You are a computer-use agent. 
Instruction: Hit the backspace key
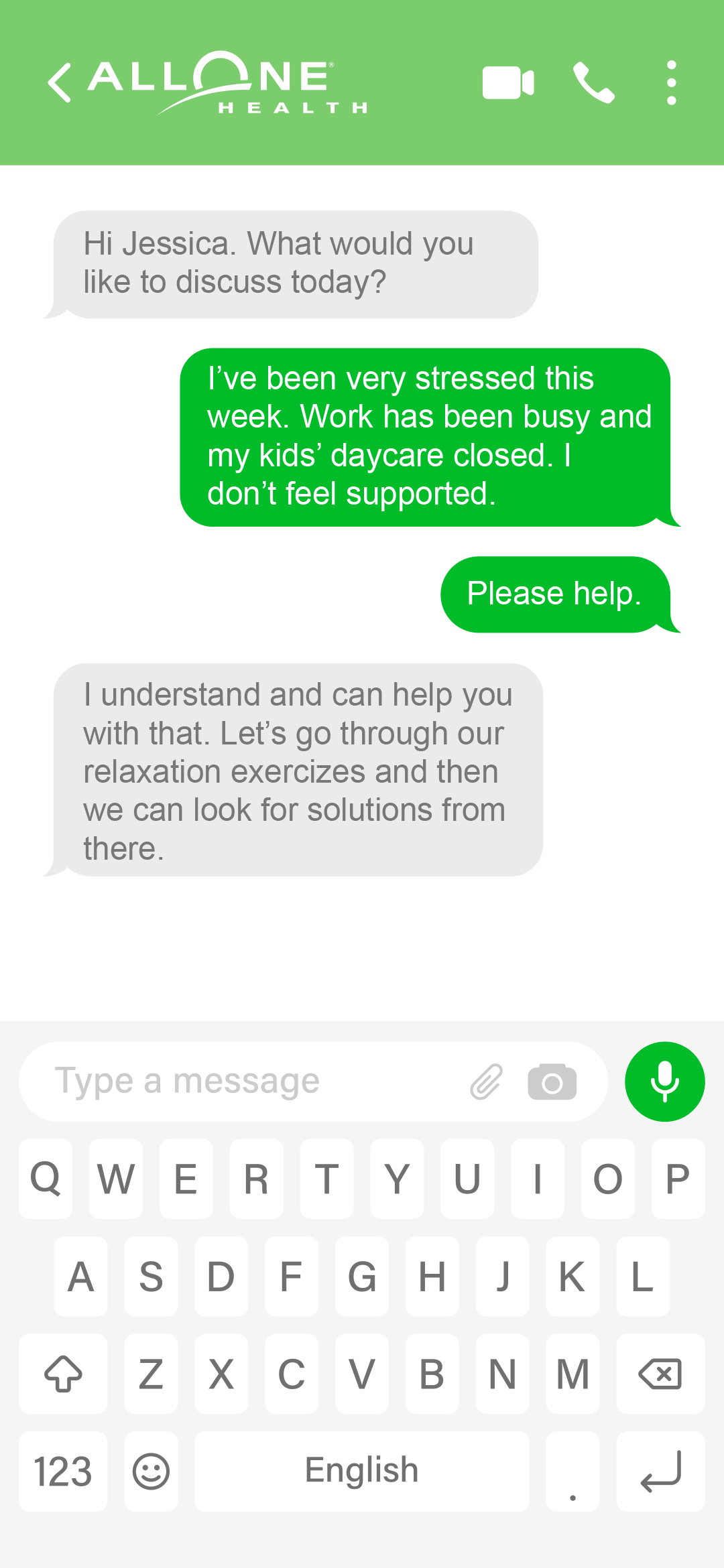[660, 1374]
